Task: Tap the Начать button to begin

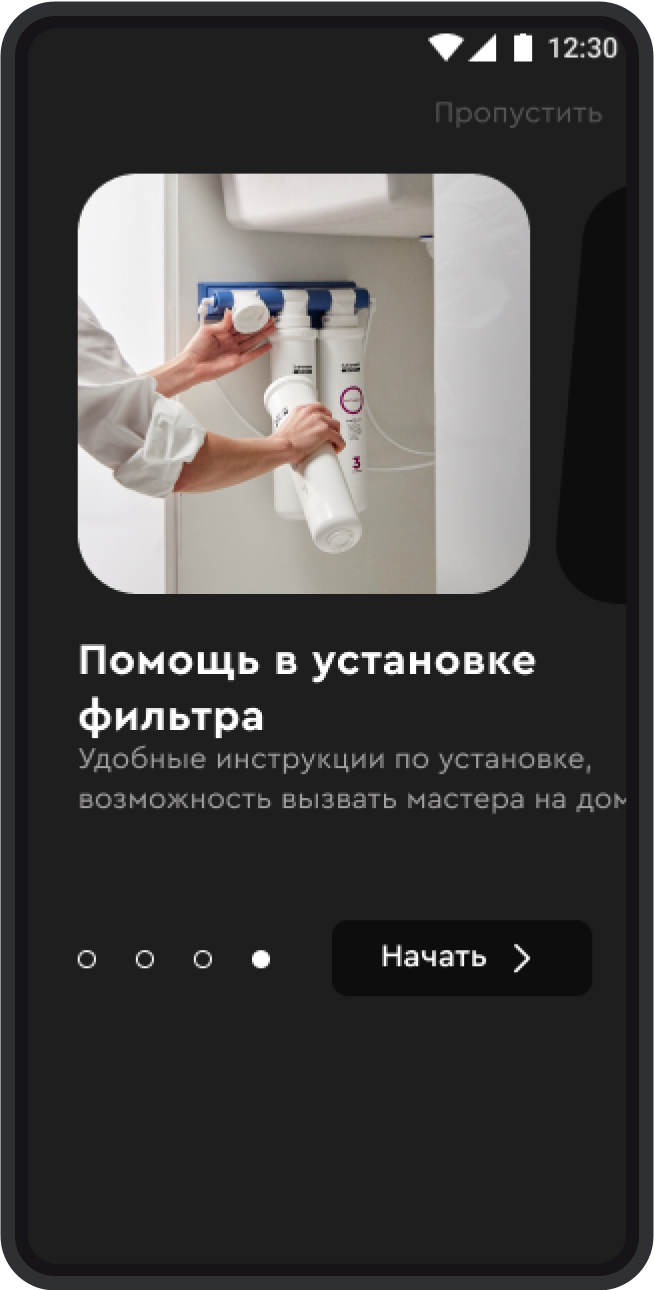Action: pyautogui.click(x=461, y=958)
